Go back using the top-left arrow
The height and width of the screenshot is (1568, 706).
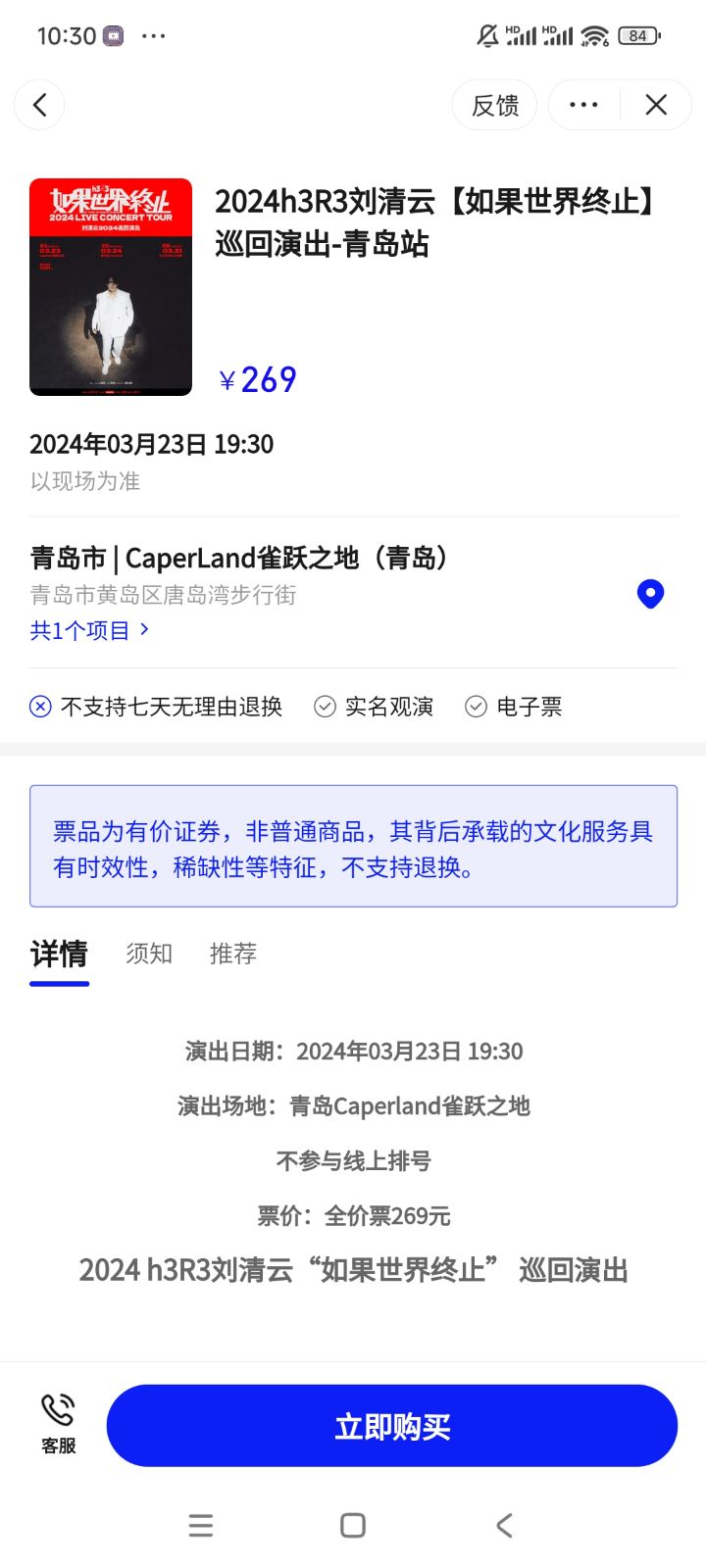tap(40, 105)
